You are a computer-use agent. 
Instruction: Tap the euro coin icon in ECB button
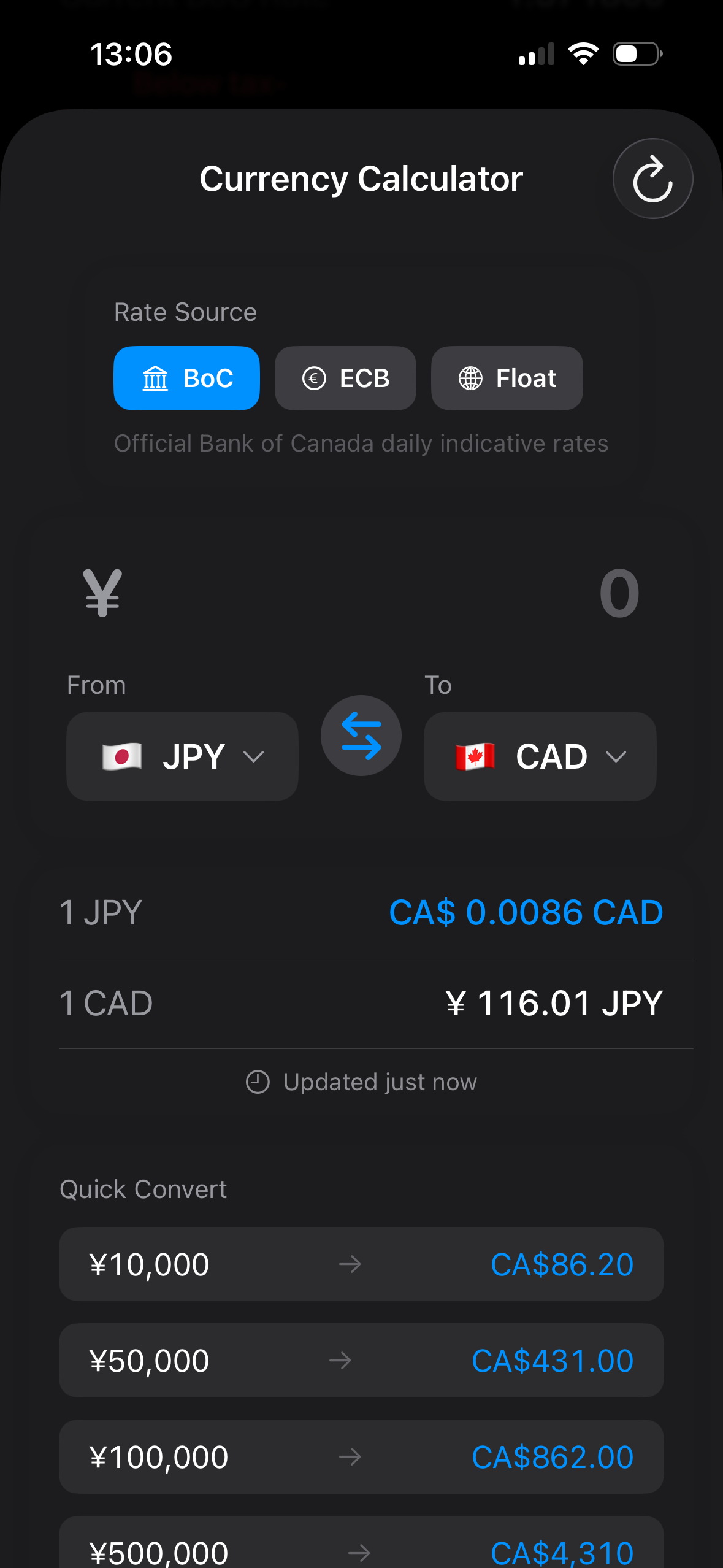(314, 378)
